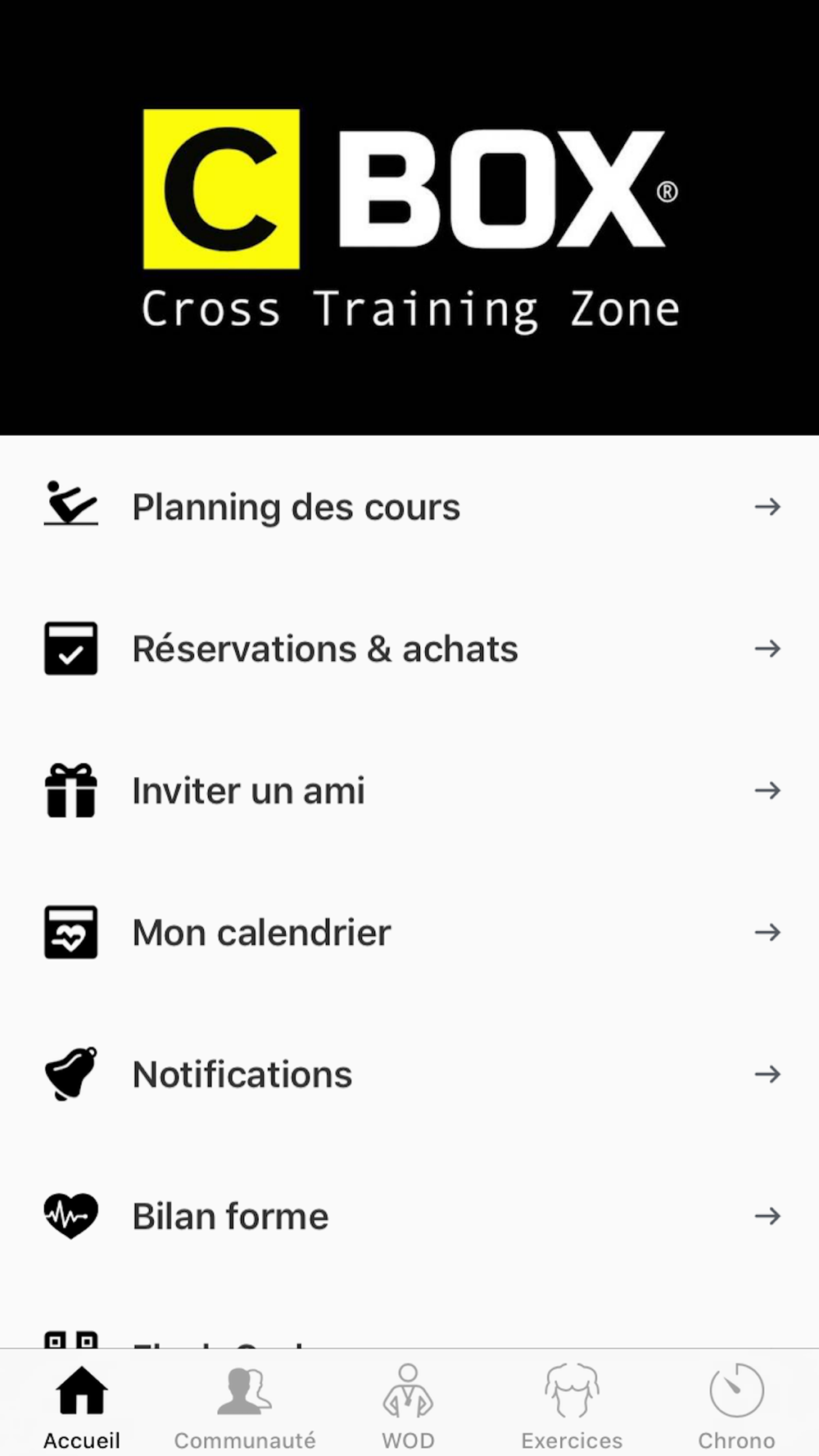Switch to the Communauté tab

click(x=245, y=1405)
